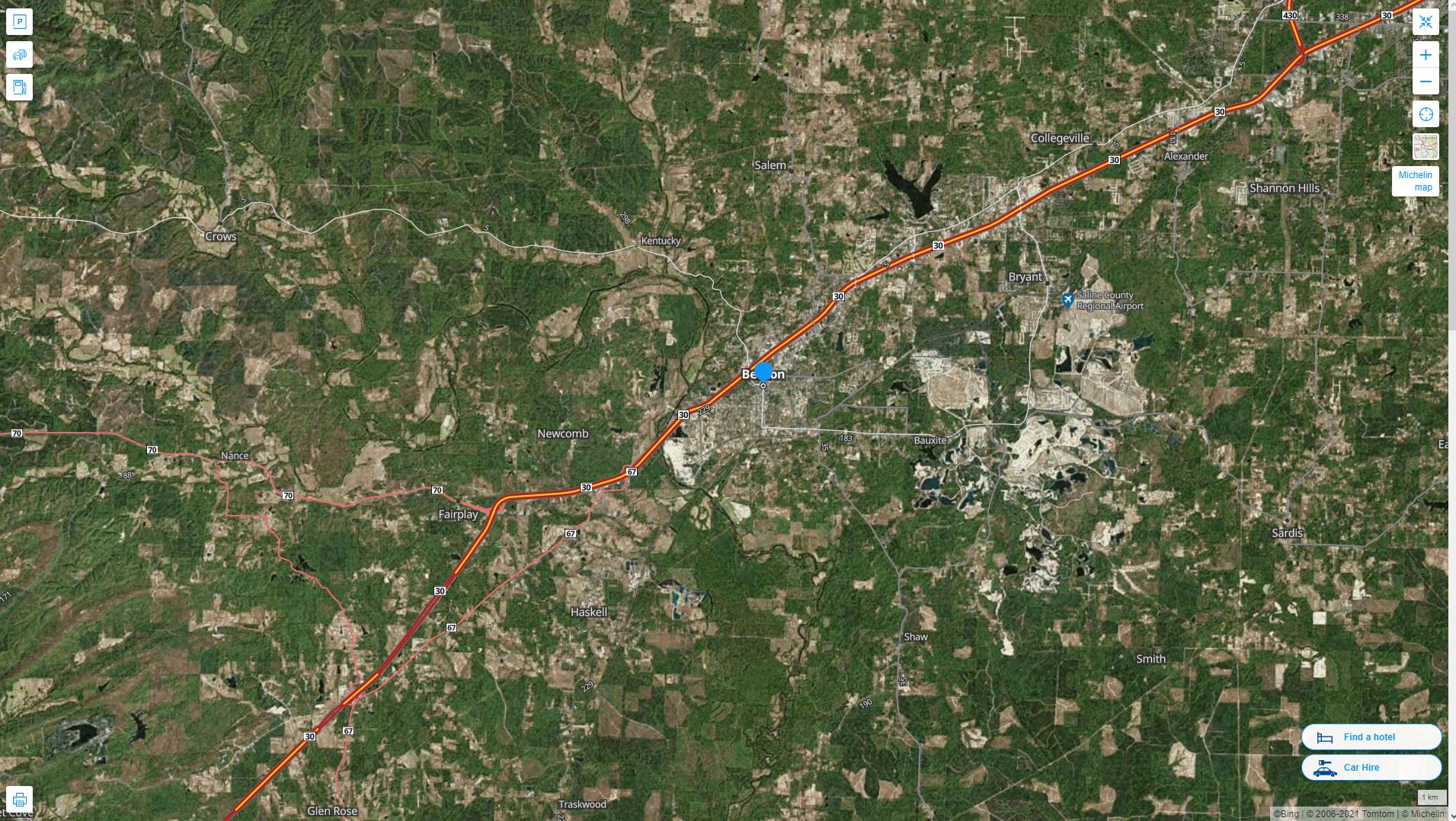Select the blue Benton location marker
Image resolution: width=1456 pixels, height=821 pixels.
[x=763, y=372]
